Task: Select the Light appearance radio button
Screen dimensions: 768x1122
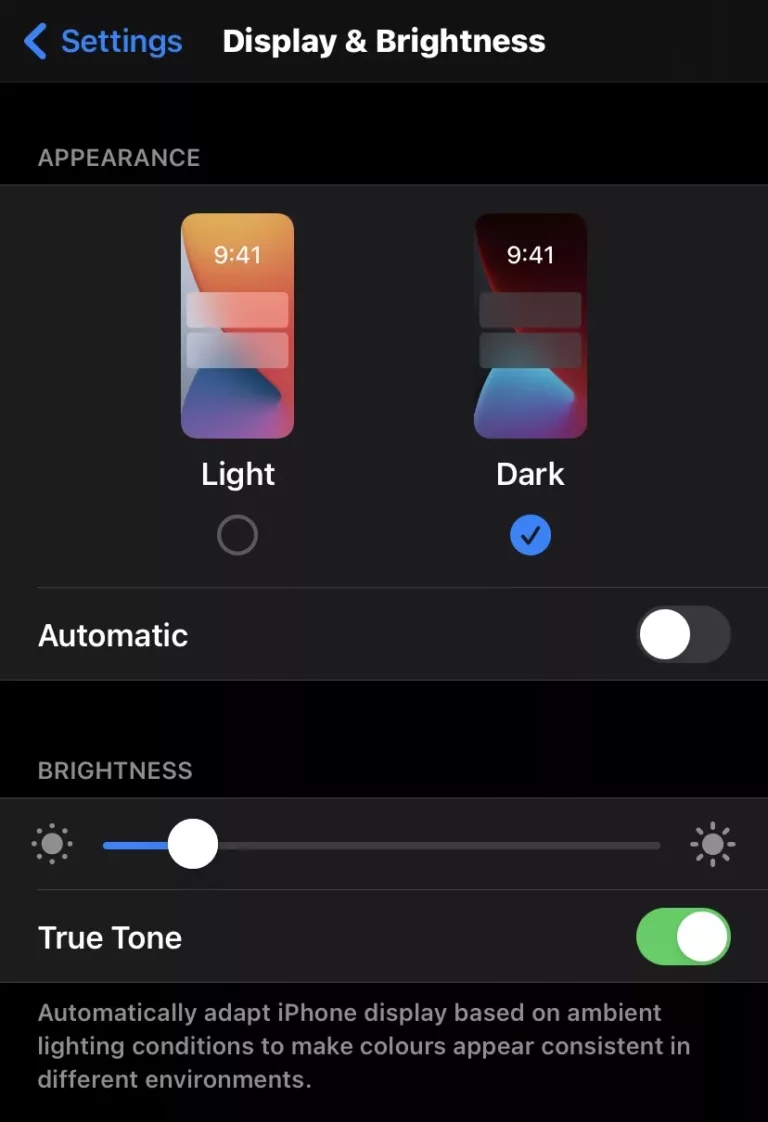Action: click(237, 535)
